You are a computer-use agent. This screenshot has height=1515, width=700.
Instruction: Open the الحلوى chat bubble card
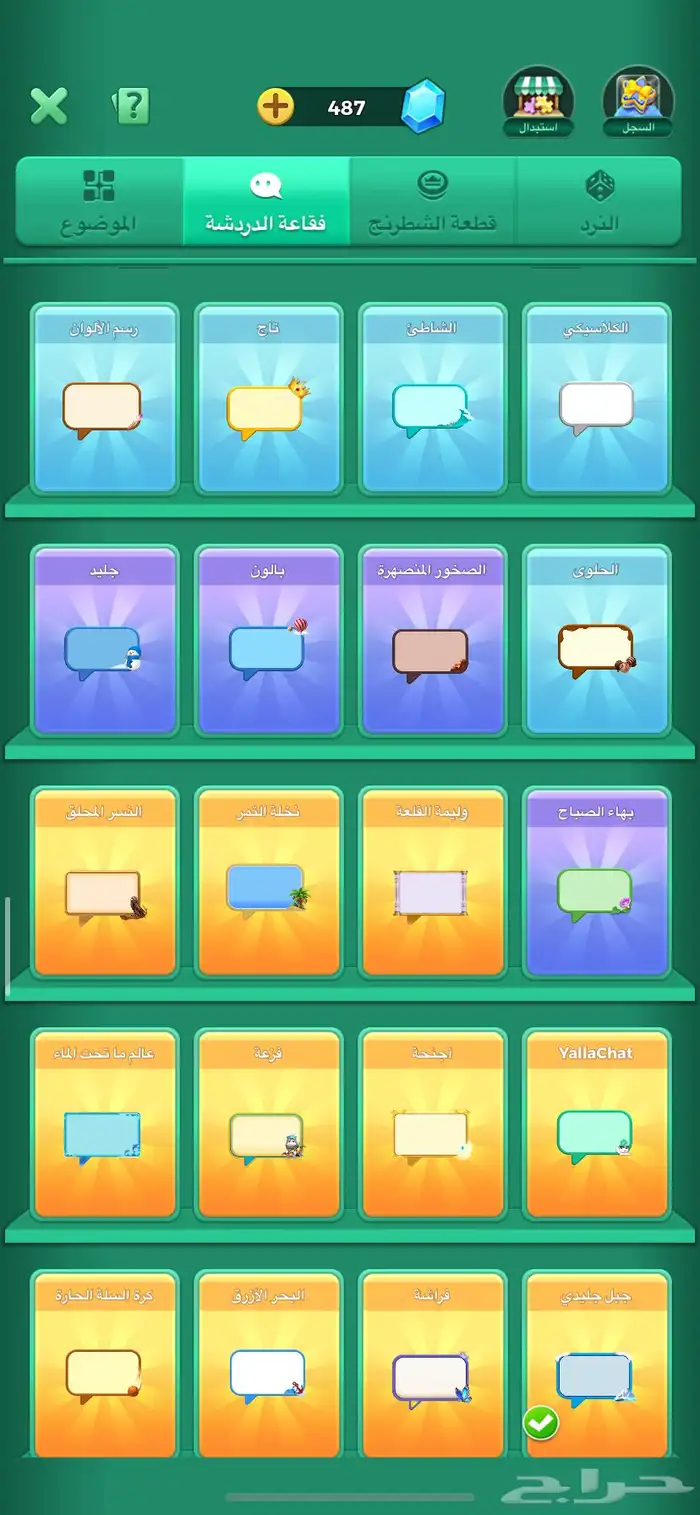[597, 641]
